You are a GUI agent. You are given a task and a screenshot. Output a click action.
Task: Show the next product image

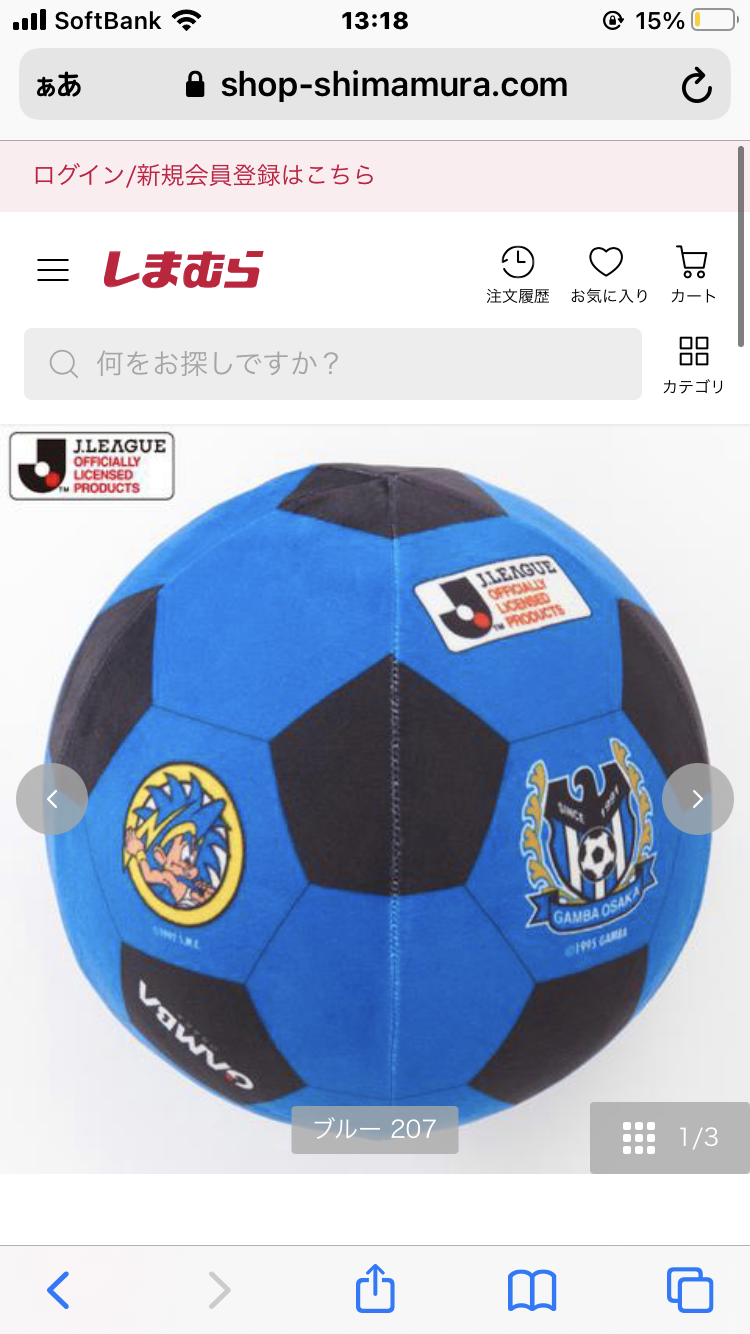coord(697,799)
